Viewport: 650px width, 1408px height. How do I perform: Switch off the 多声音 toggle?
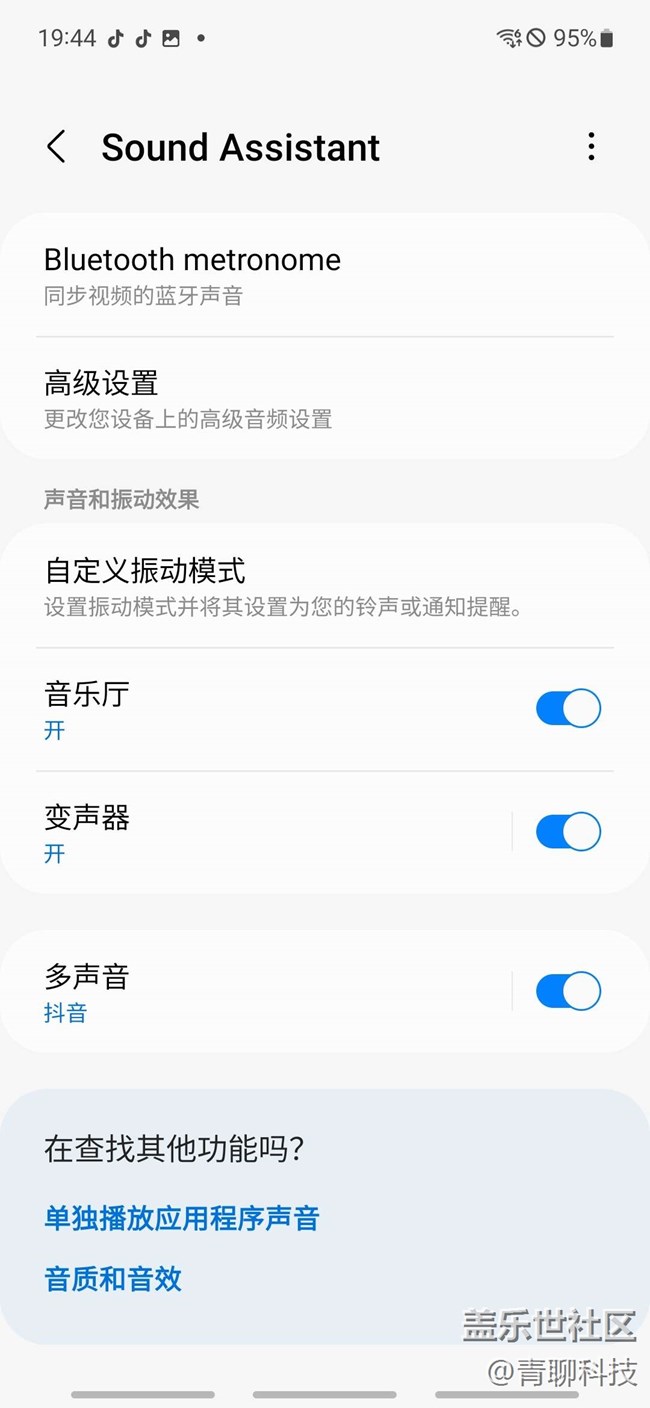[568, 992]
